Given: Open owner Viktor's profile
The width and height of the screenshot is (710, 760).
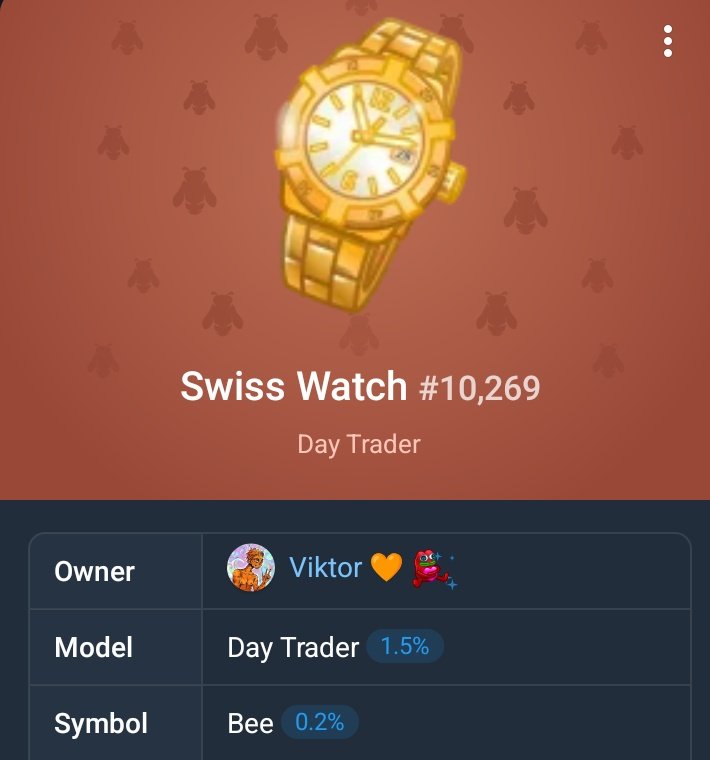Looking at the screenshot, I should point(325,568).
